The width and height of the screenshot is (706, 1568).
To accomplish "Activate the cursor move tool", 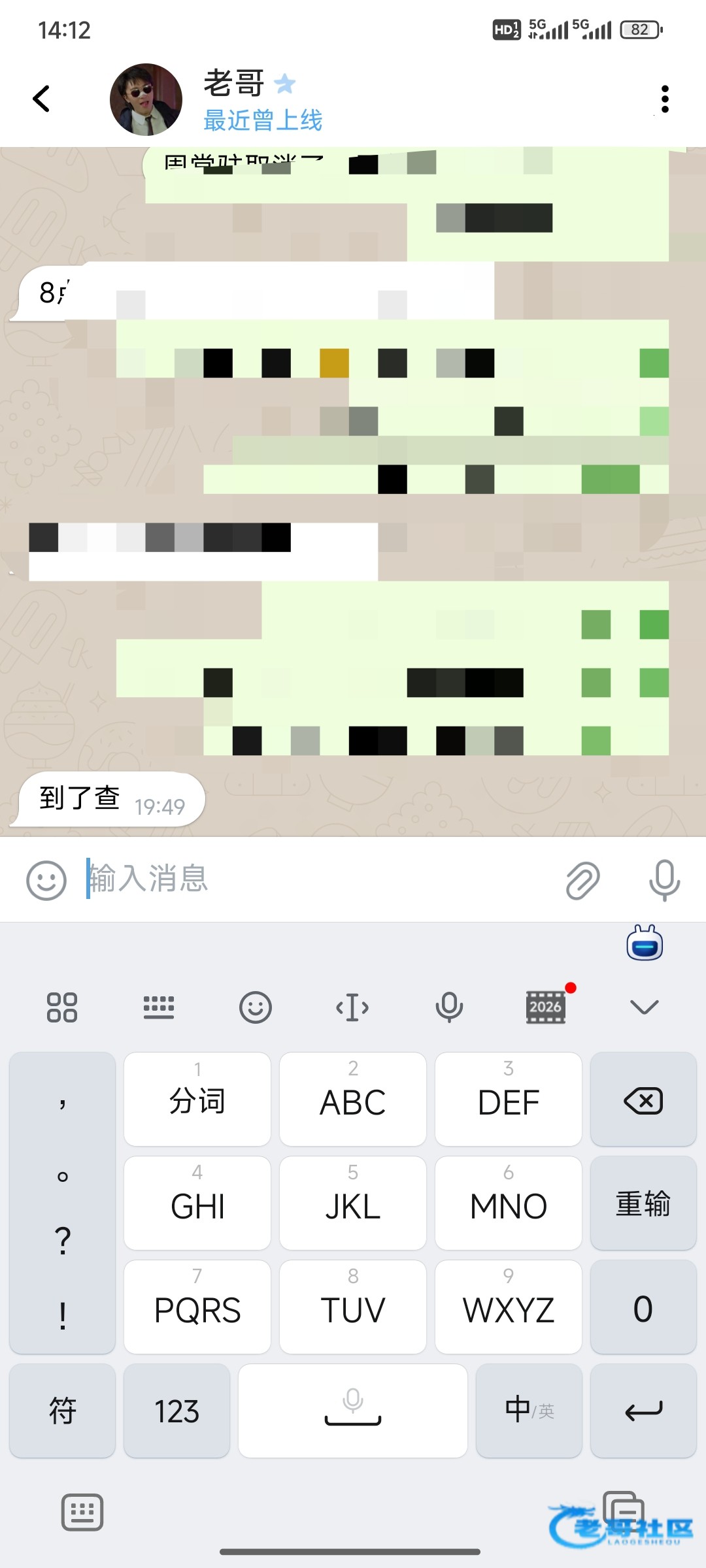I will click(x=352, y=1007).
